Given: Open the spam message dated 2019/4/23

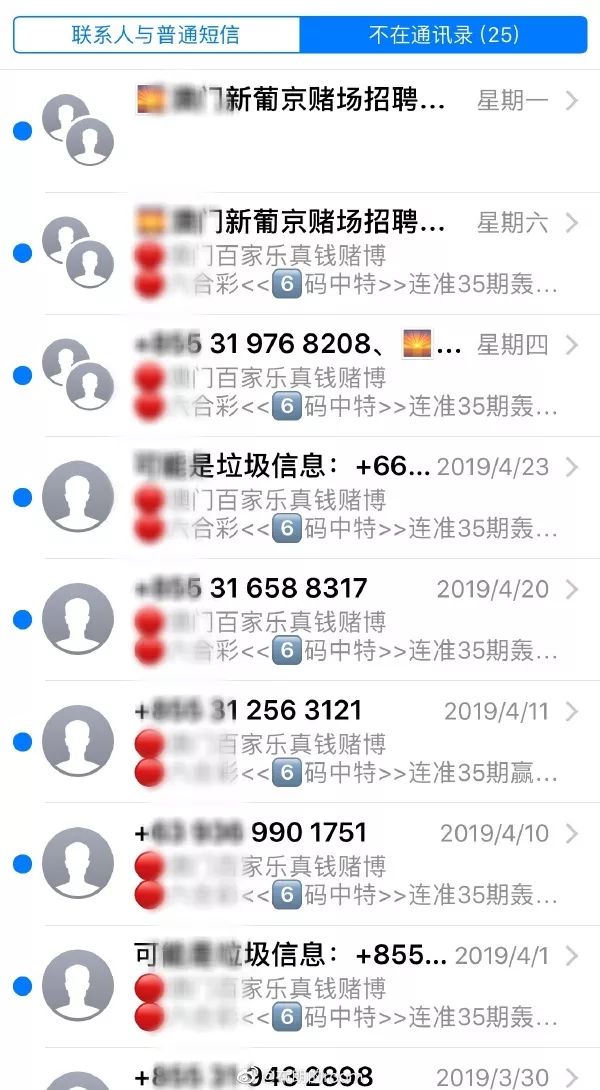Looking at the screenshot, I should tap(340, 498).
